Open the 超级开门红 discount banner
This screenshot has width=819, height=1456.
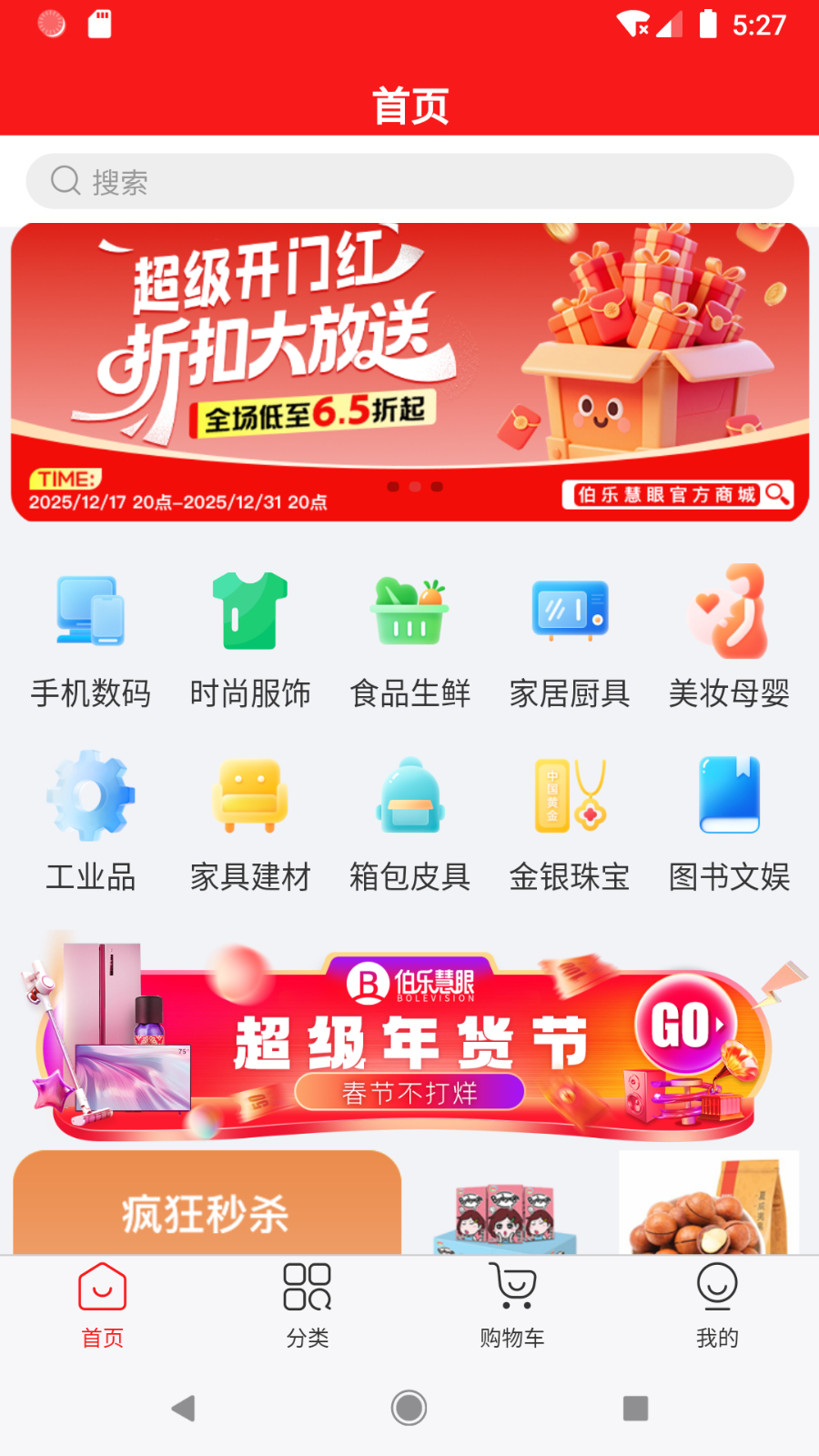pyautogui.click(x=409, y=371)
